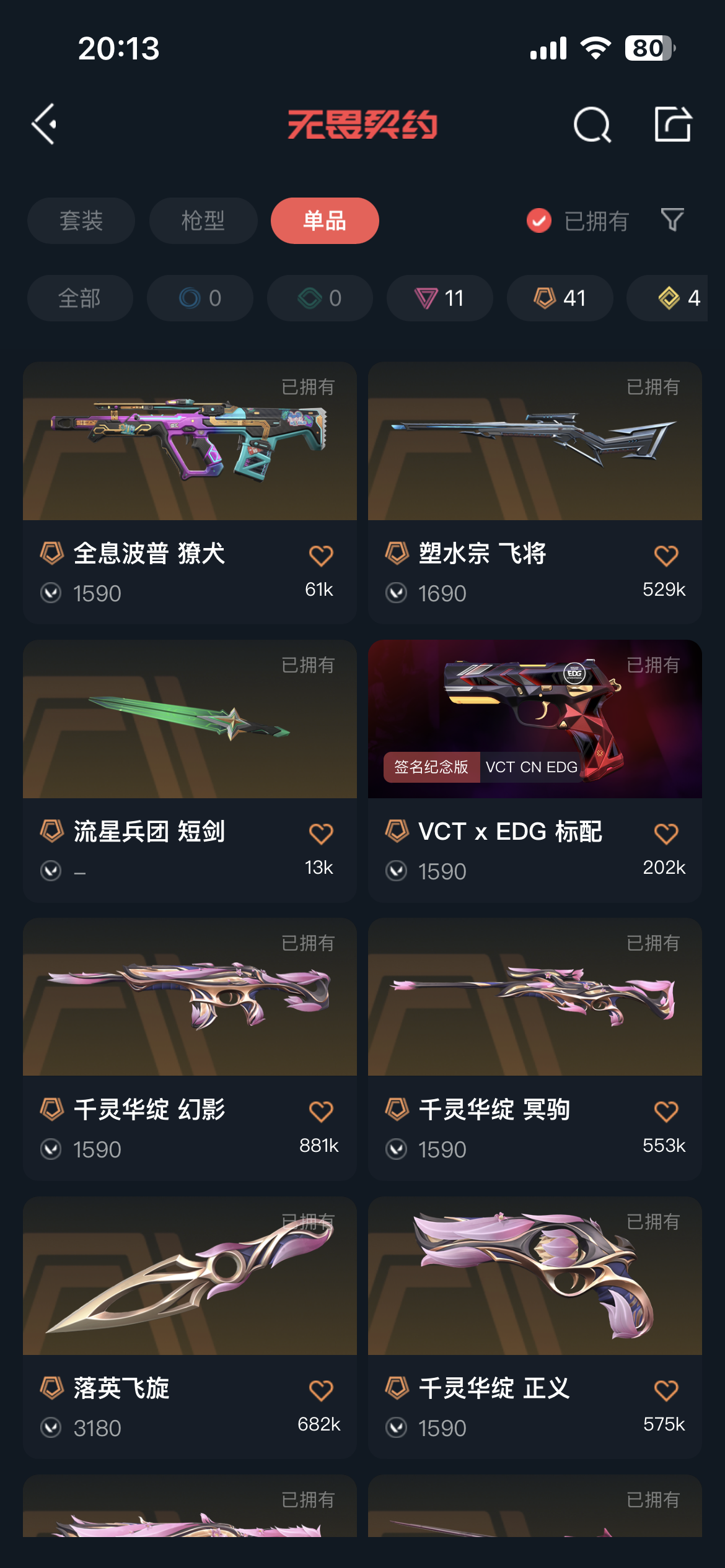Select the 全部 filter chip
This screenshot has height=1568, width=725.
tap(80, 298)
